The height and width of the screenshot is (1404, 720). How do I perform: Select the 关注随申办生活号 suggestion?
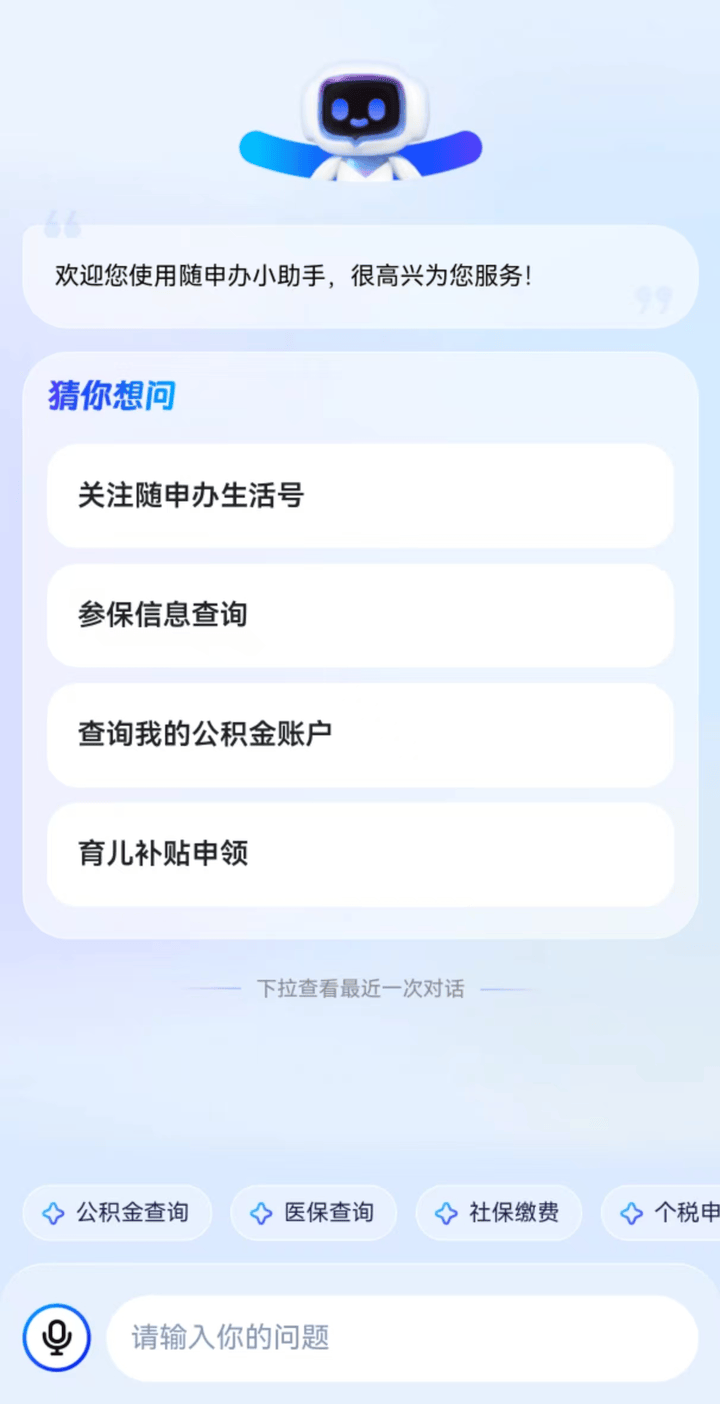(x=360, y=496)
